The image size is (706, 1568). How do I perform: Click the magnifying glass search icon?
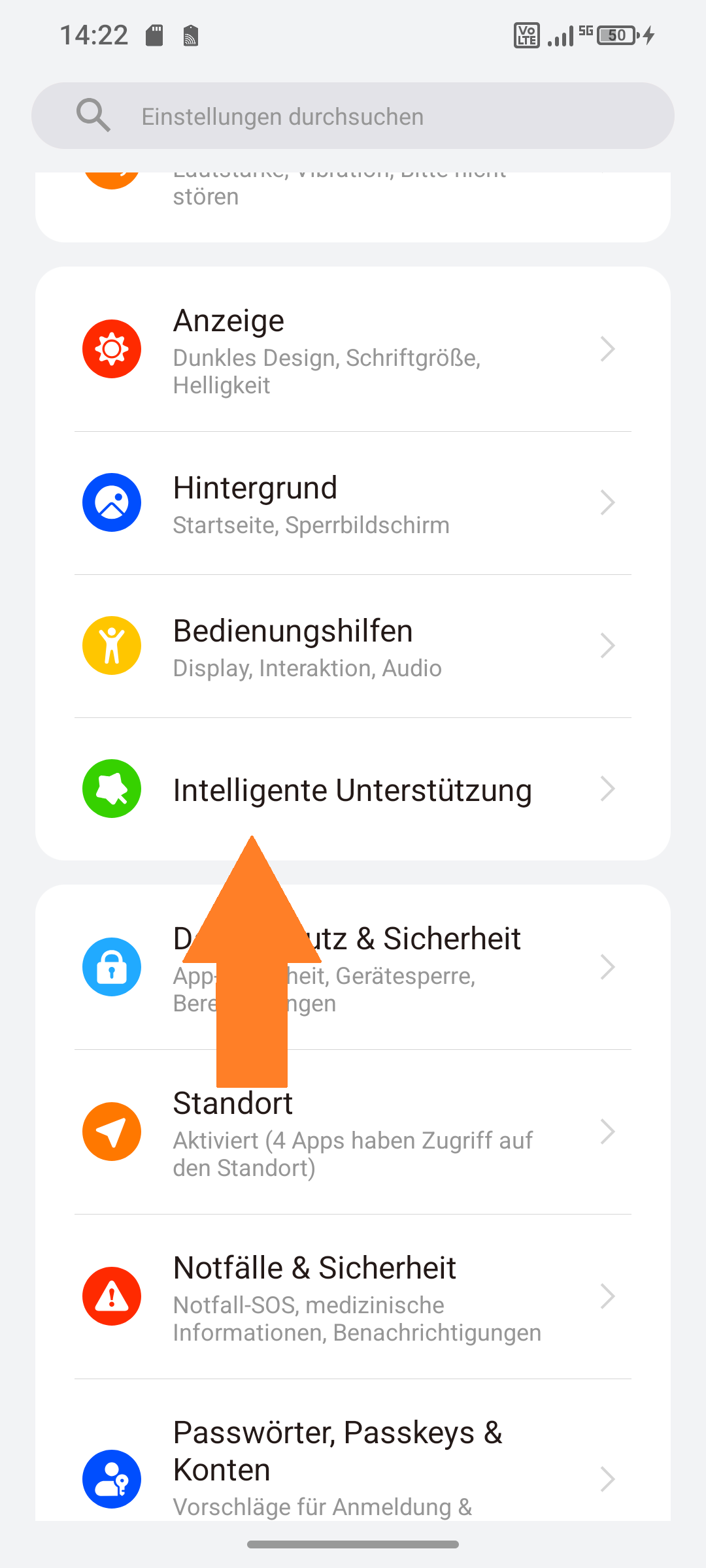(x=93, y=115)
